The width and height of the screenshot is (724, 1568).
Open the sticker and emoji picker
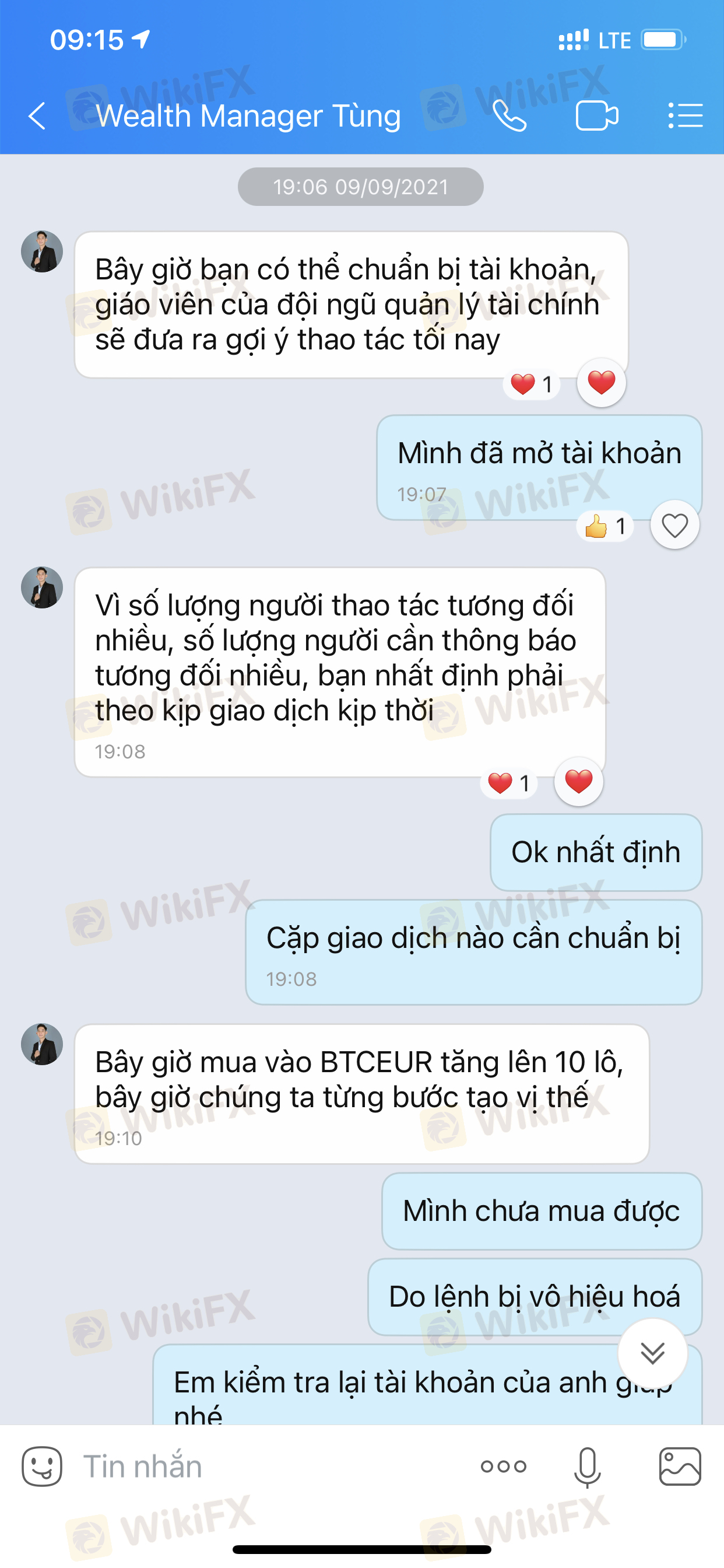(x=42, y=1467)
